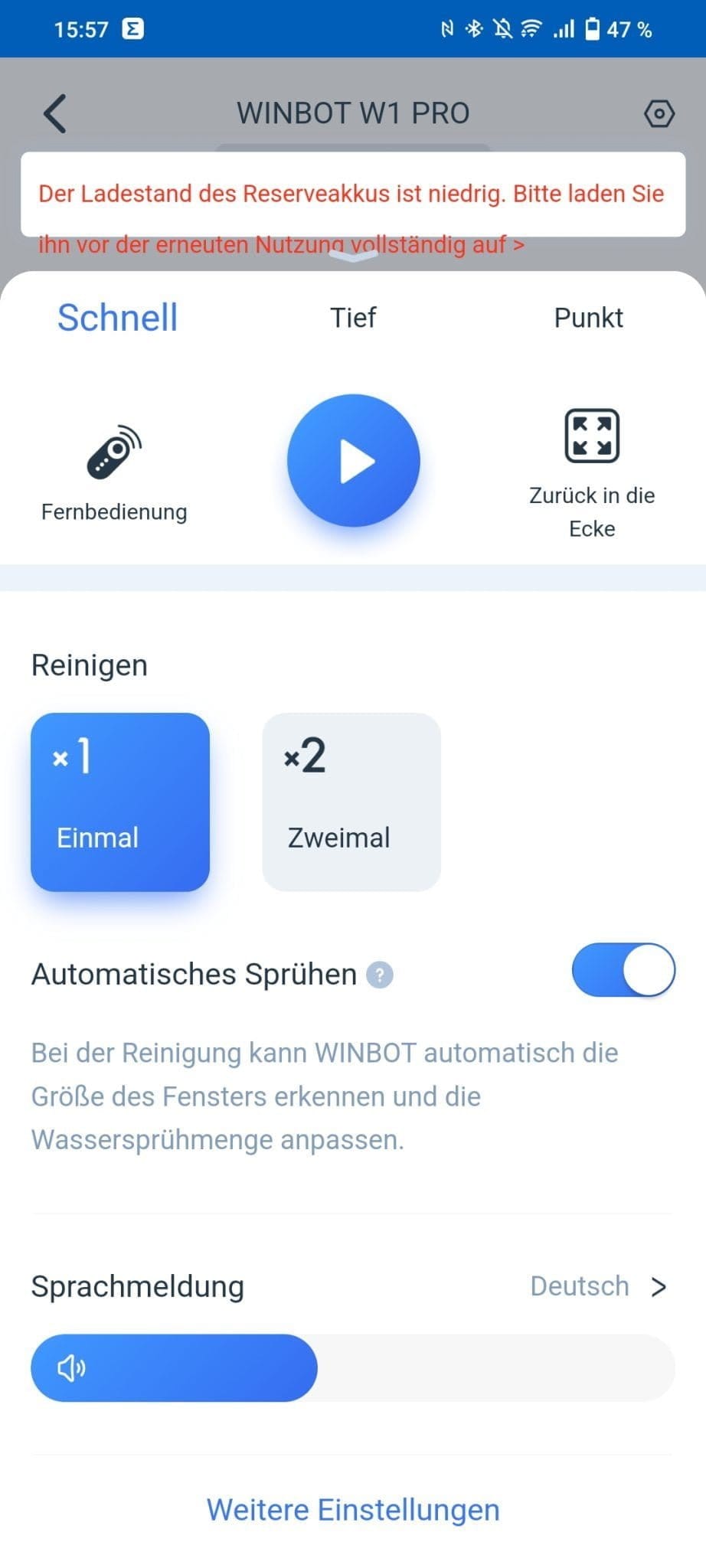
Task: Select the WINBOT W1 PRO title
Action: (x=353, y=113)
